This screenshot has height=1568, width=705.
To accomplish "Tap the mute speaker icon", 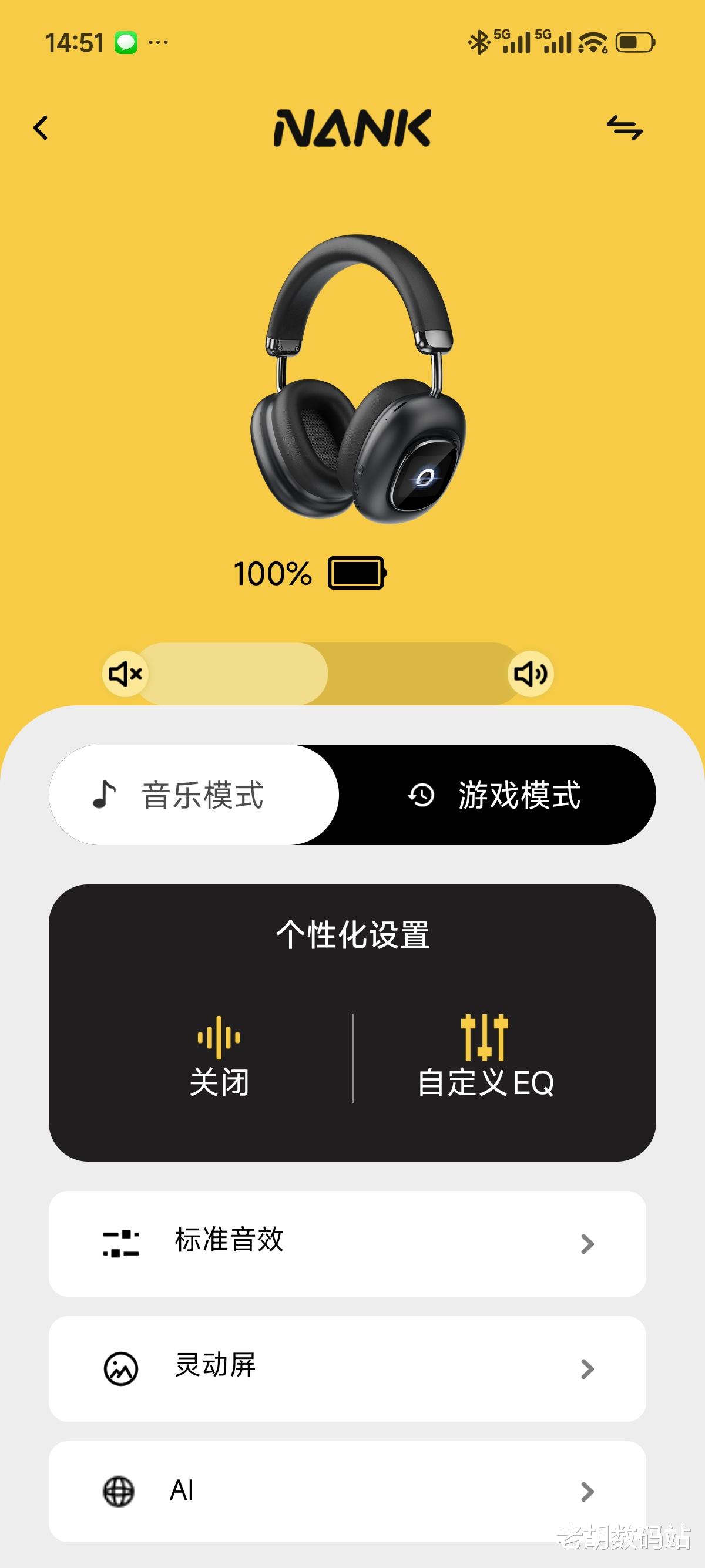I will point(125,674).
